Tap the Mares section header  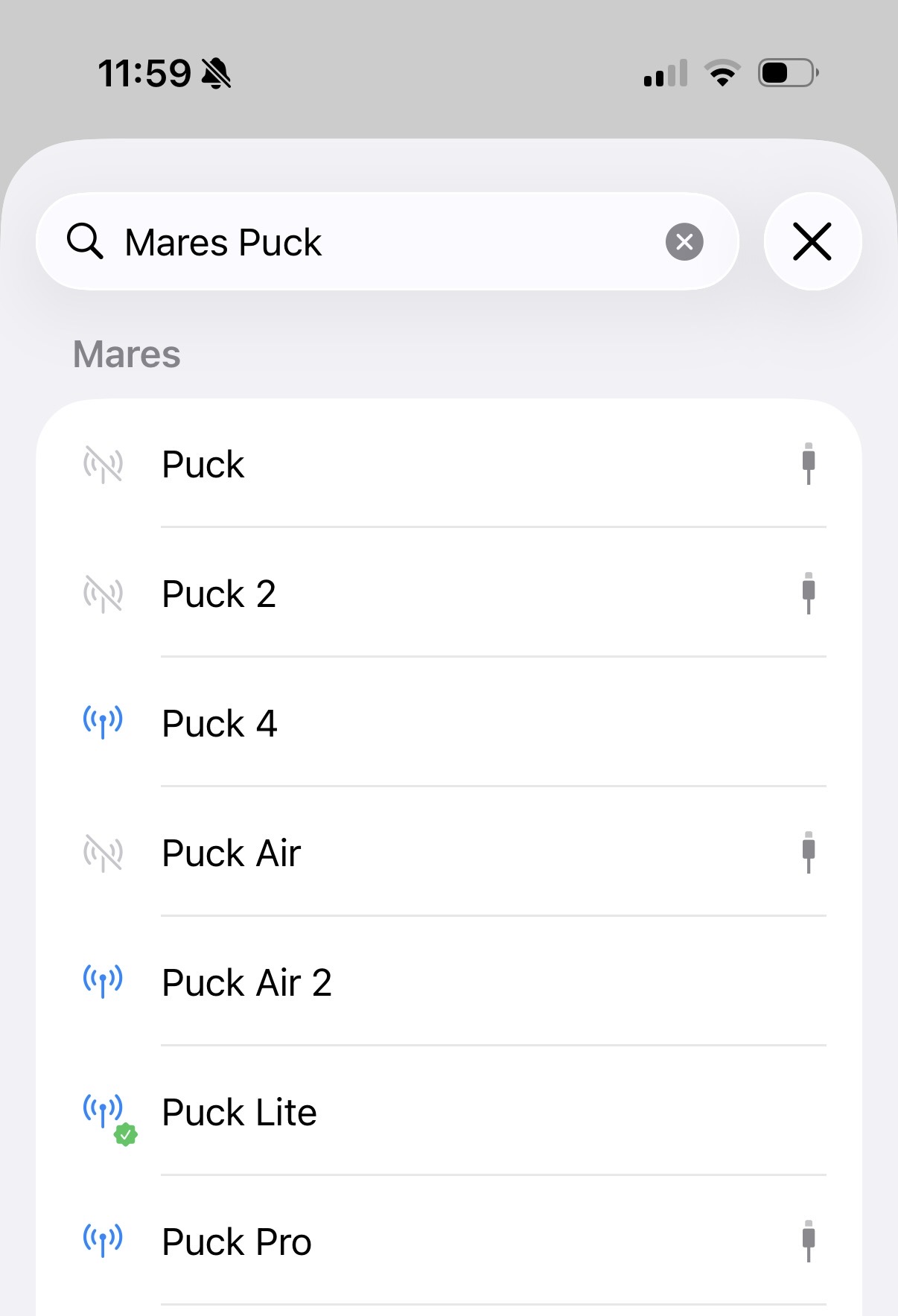[127, 354]
